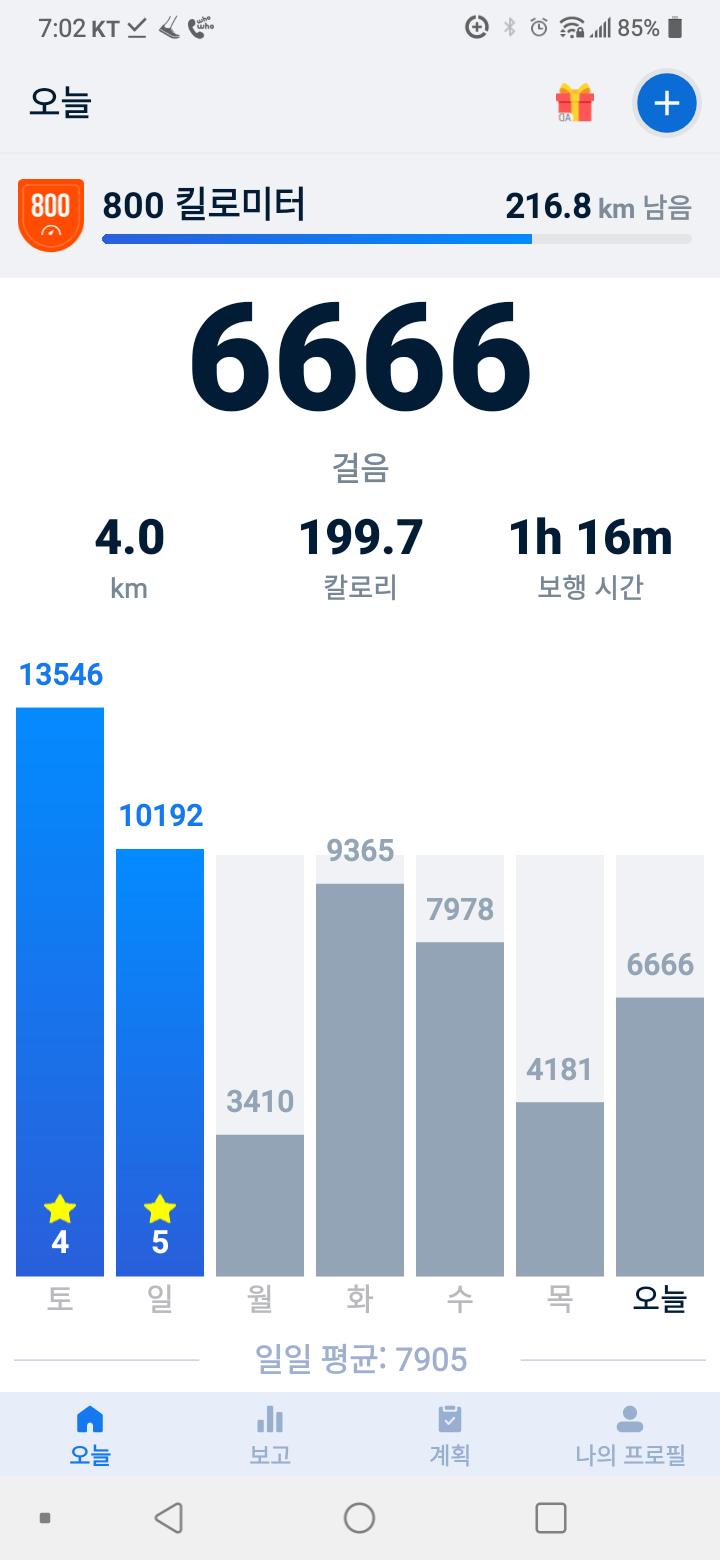Image resolution: width=720 pixels, height=1560 pixels.
Task: Open the gift box reward icon
Action: click(x=575, y=103)
